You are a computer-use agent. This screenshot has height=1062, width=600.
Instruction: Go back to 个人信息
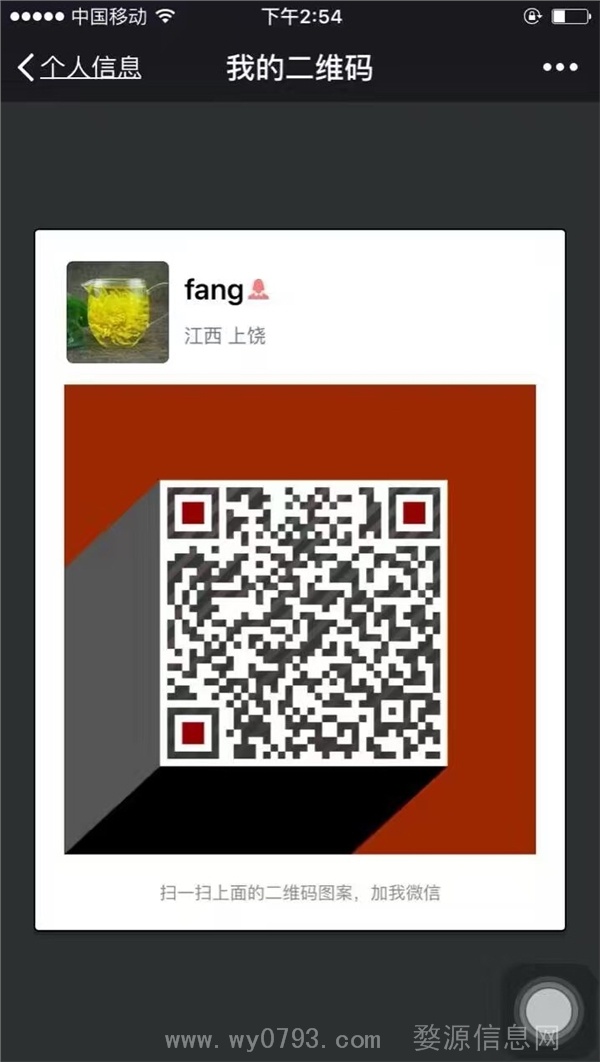78,68
